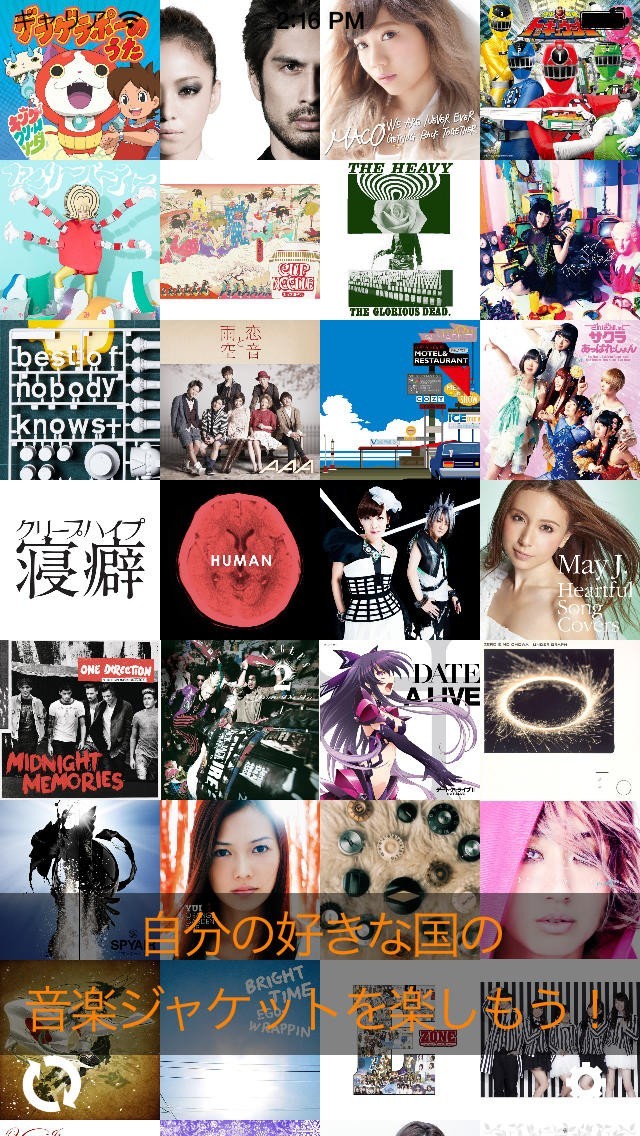Open the AAA group album jacket
640x1136 pixels.
[x=240, y=400]
